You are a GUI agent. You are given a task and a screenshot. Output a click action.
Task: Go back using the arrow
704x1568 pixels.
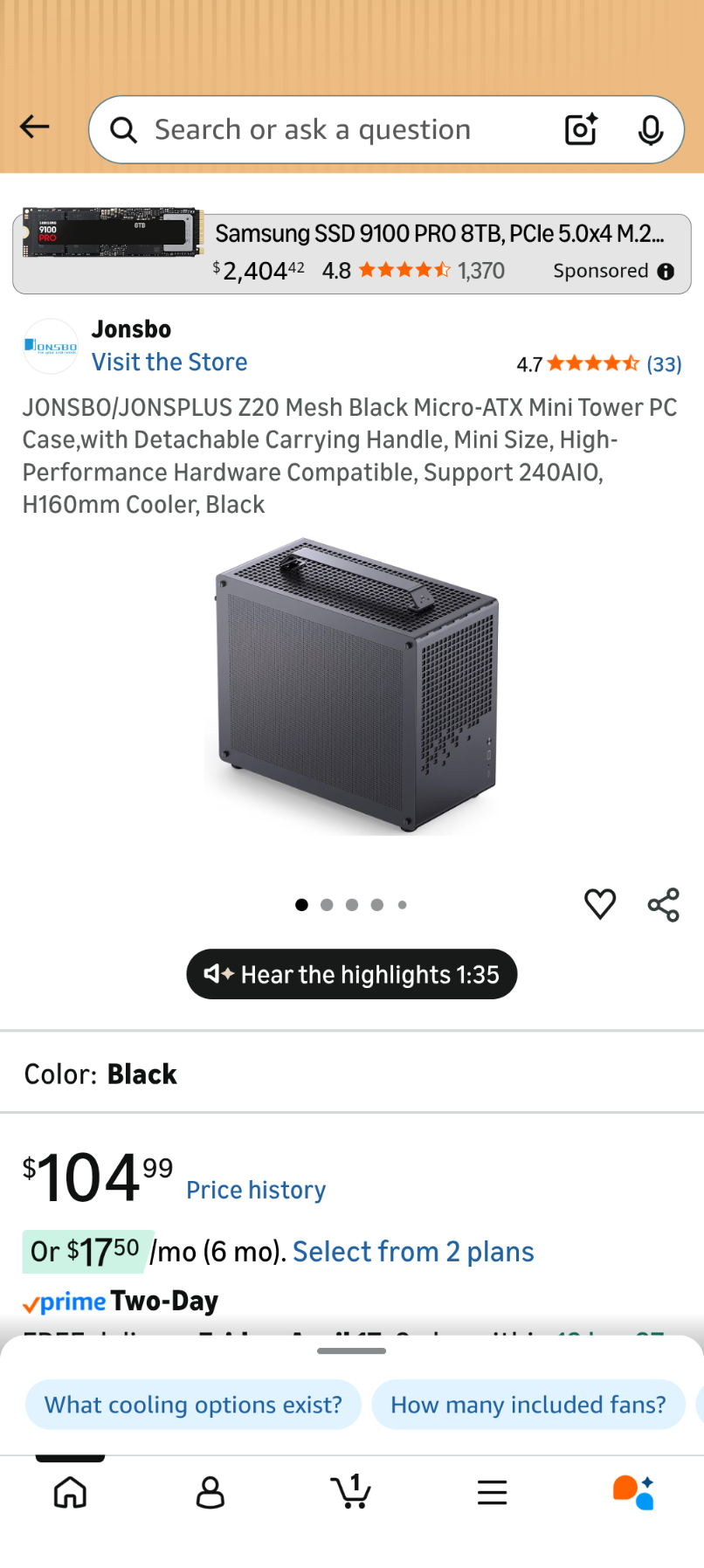35,128
